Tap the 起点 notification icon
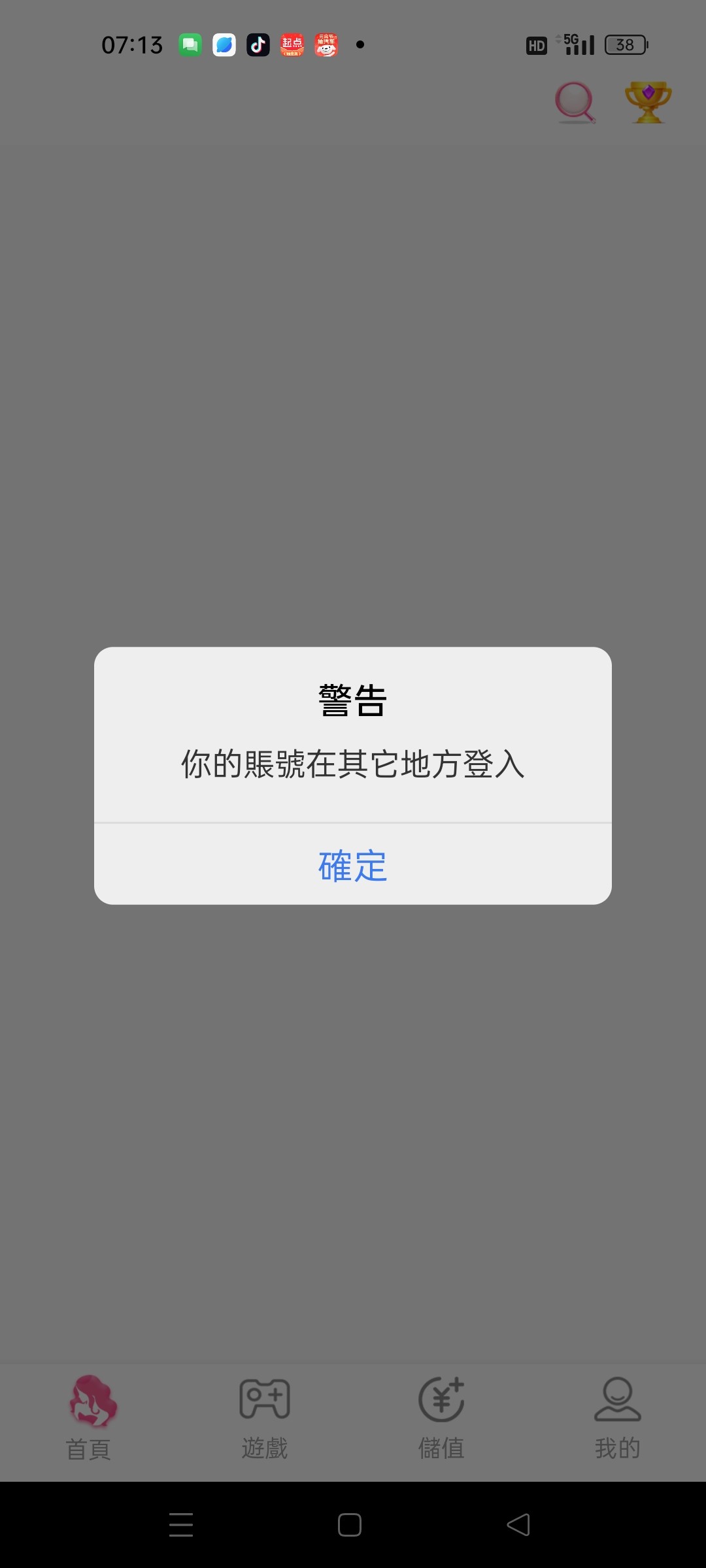Viewport: 706px width, 1568px height. coord(292,44)
